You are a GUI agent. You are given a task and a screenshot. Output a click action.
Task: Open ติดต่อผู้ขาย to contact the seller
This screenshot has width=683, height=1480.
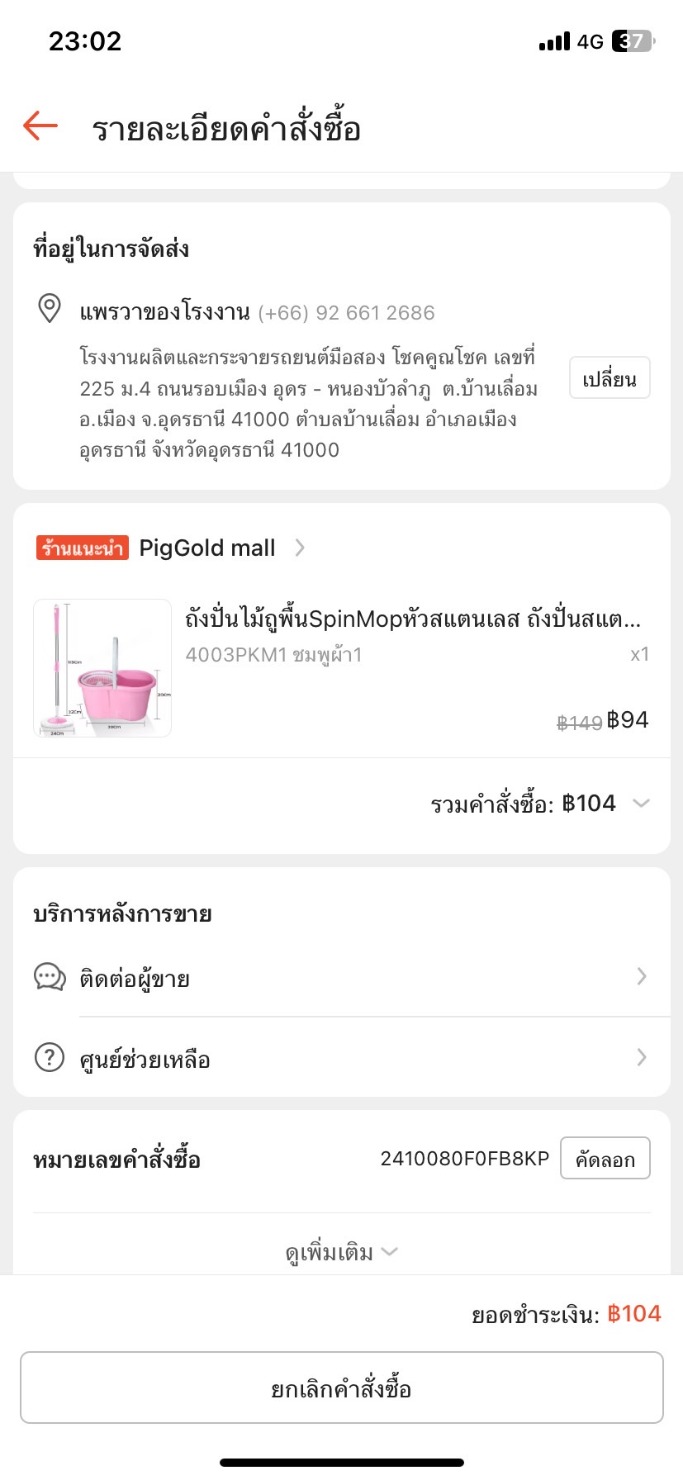pos(341,978)
